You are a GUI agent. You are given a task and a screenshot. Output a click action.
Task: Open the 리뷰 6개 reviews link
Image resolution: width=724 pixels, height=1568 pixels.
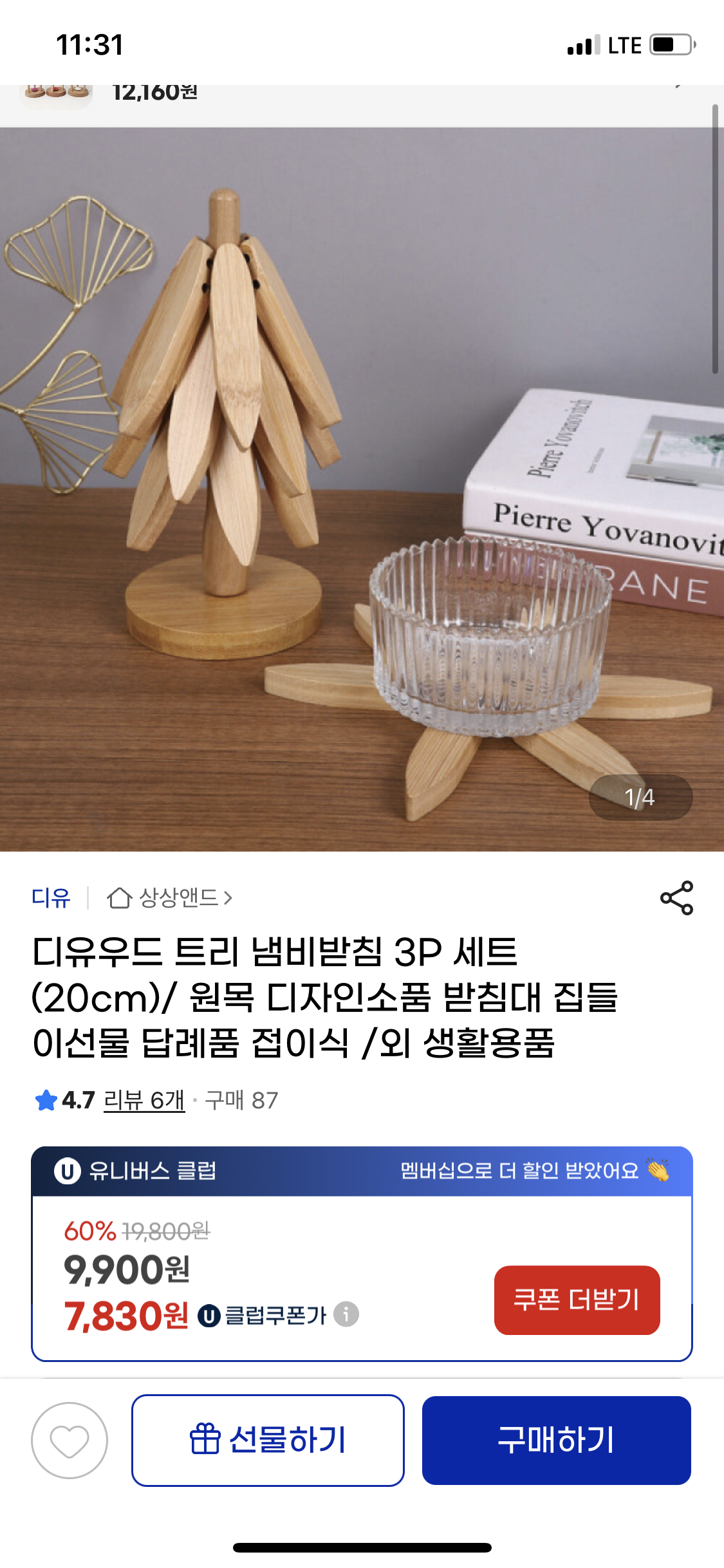pyautogui.click(x=144, y=1100)
